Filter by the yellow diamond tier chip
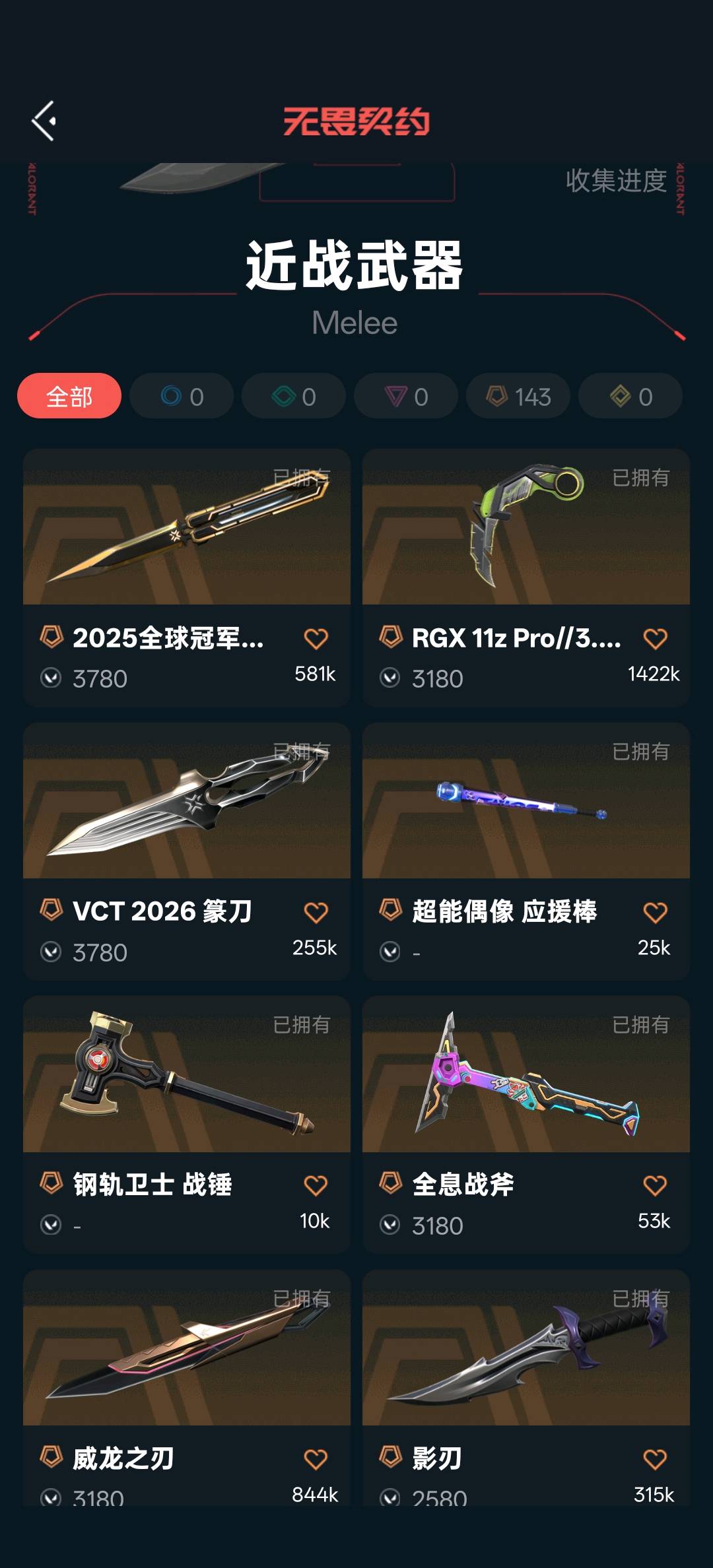This screenshot has width=713, height=1568. click(630, 397)
